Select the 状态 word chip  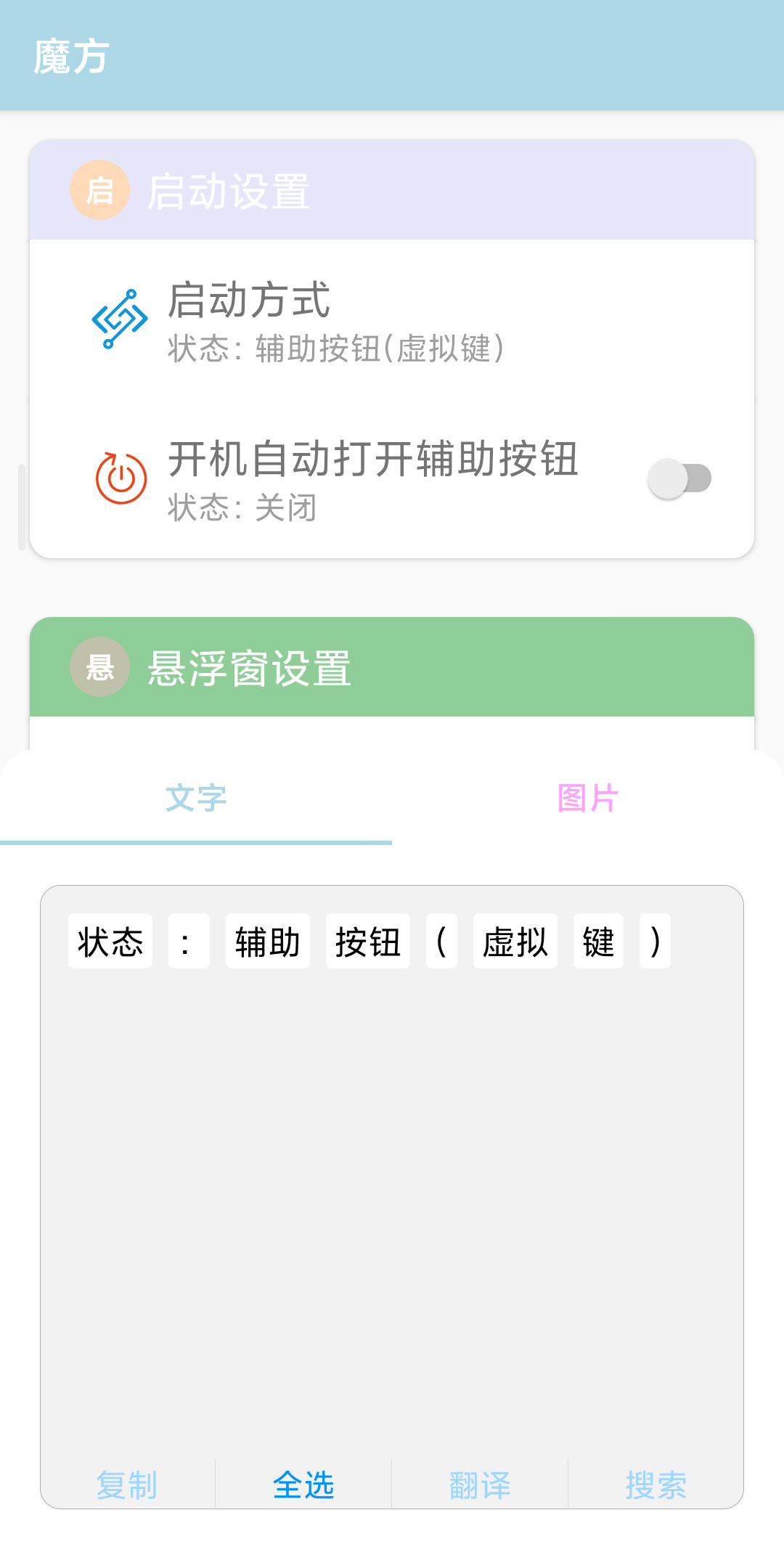click(x=110, y=940)
